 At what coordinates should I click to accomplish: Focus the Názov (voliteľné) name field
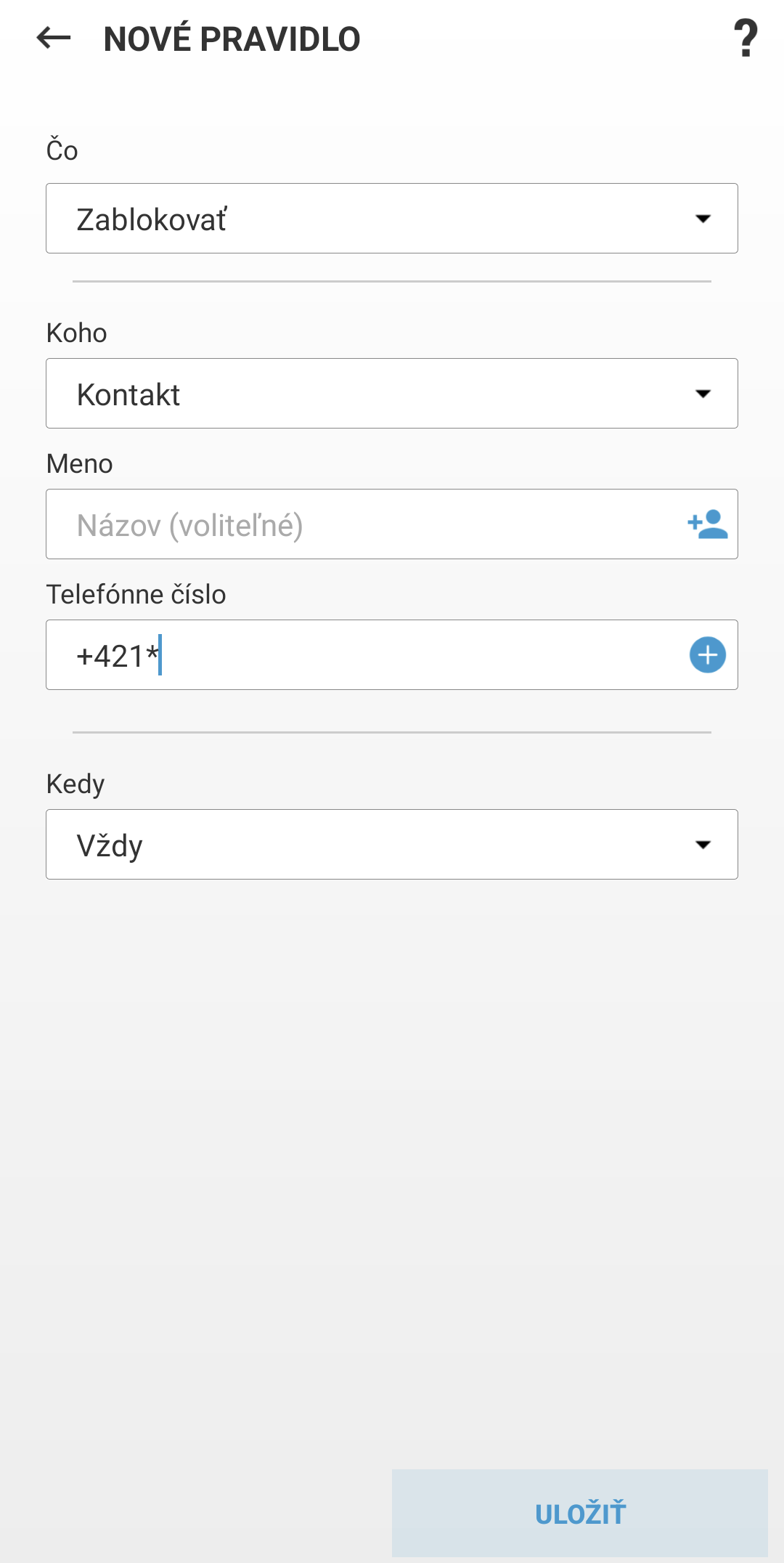(356, 524)
